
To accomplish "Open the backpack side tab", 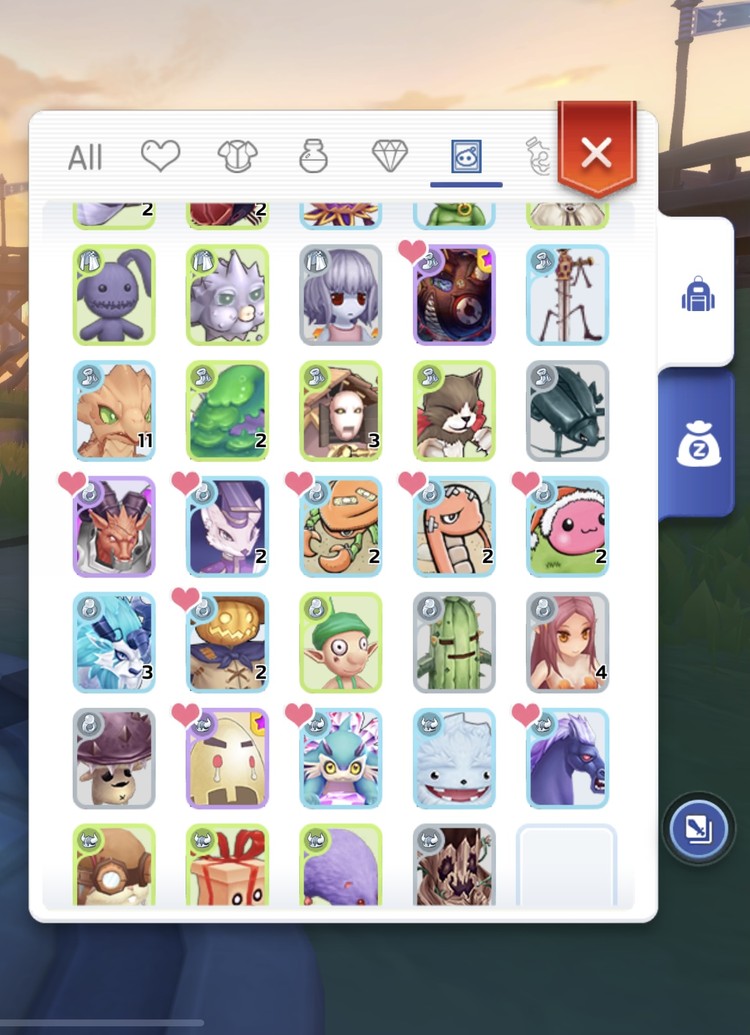I will pos(696,294).
